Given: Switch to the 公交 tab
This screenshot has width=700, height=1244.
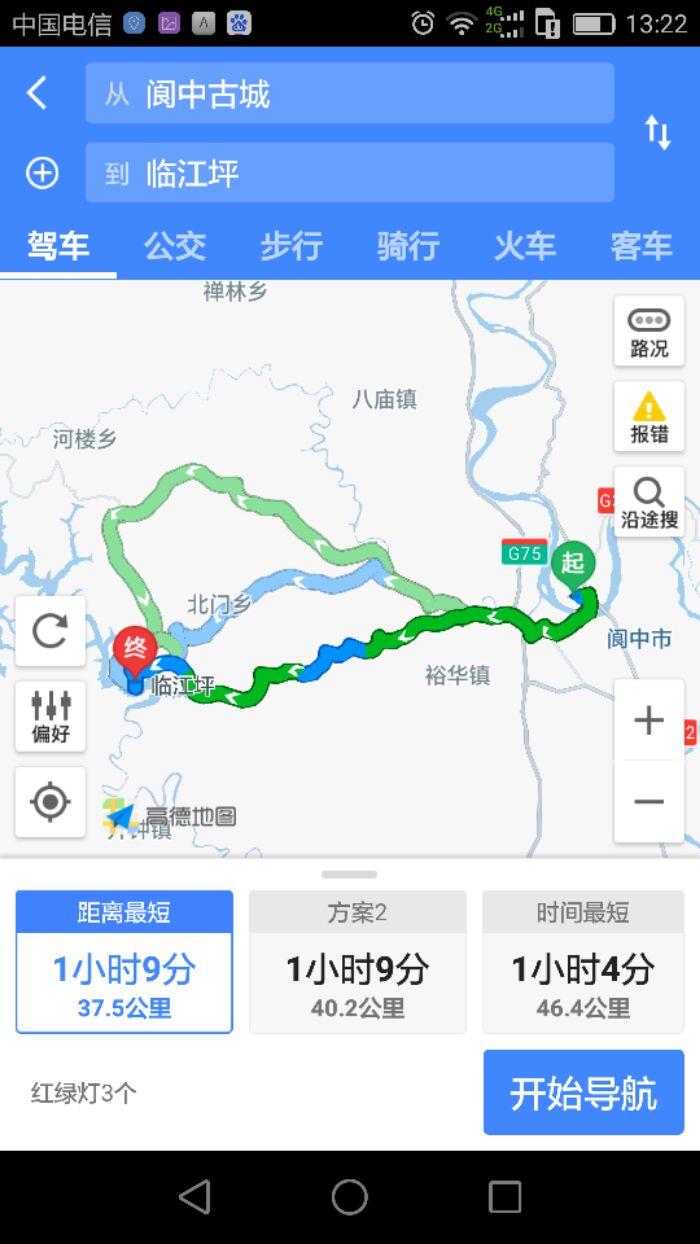Looking at the screenshot, I should click(175, 246).
